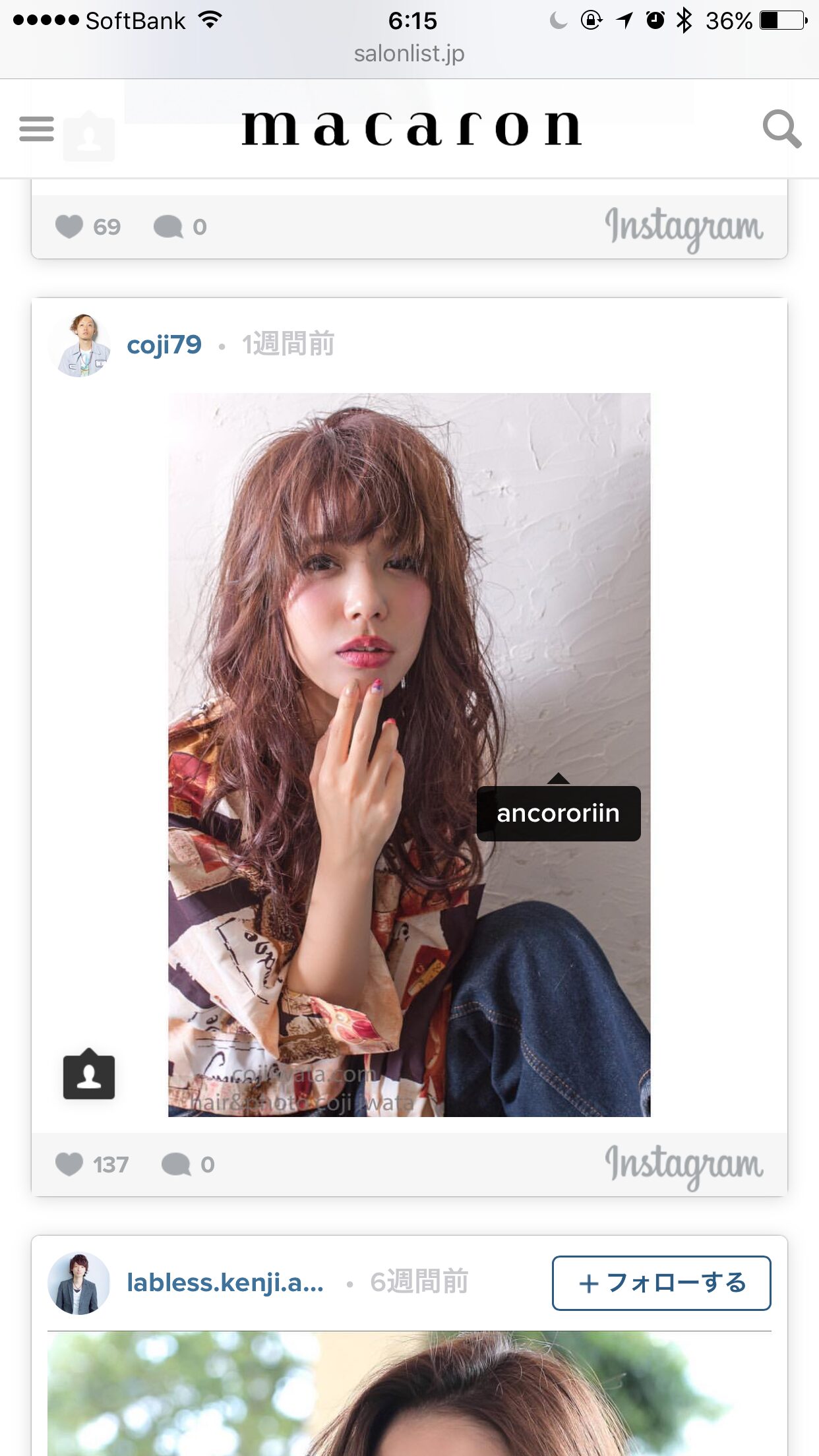Like the post with 69 likes
The image size is (819, 1456).
click(x=69, y=227)
